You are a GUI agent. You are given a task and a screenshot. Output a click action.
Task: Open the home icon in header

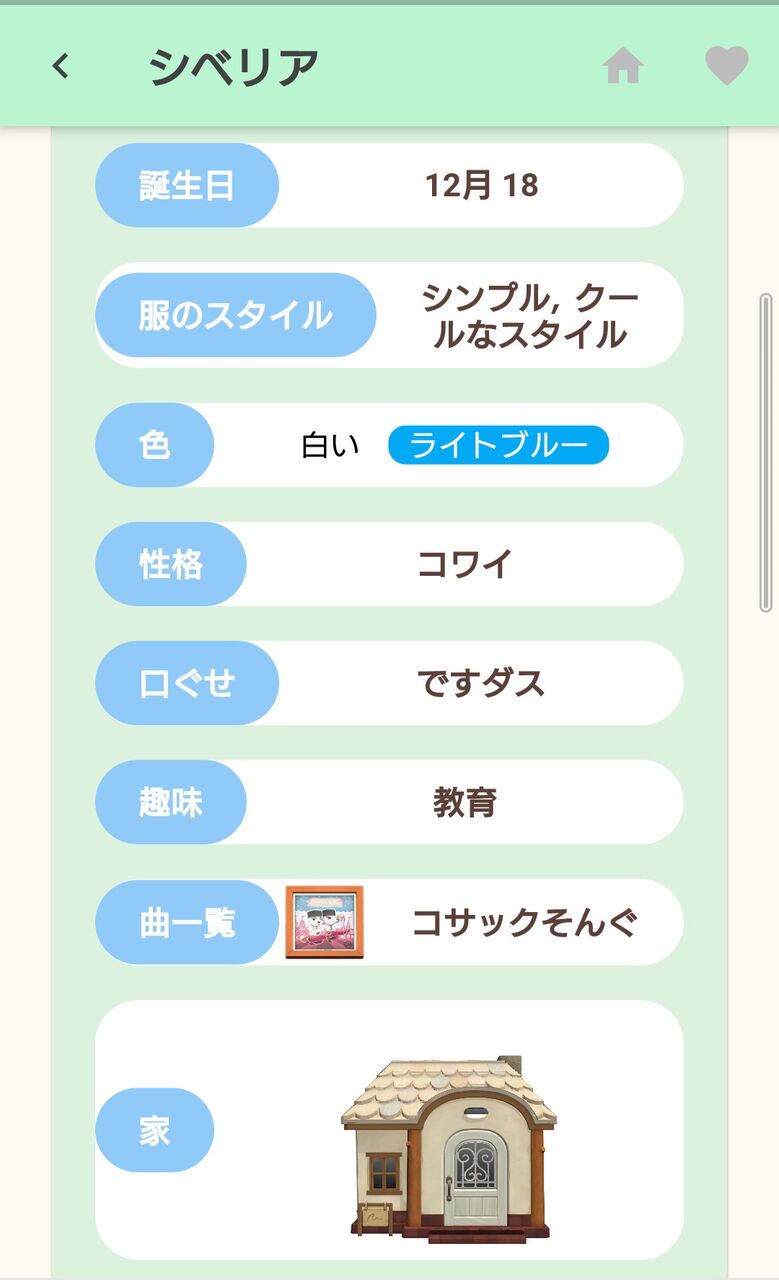pos(622,67)
